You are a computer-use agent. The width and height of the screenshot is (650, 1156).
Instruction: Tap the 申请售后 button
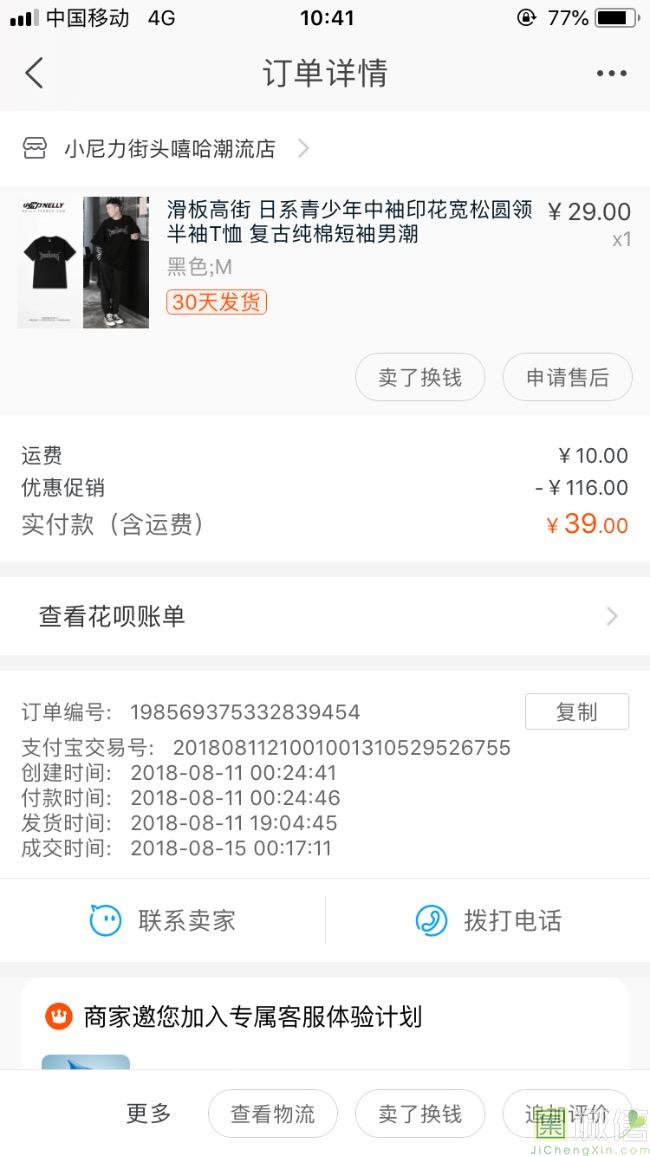coord(567,377)
